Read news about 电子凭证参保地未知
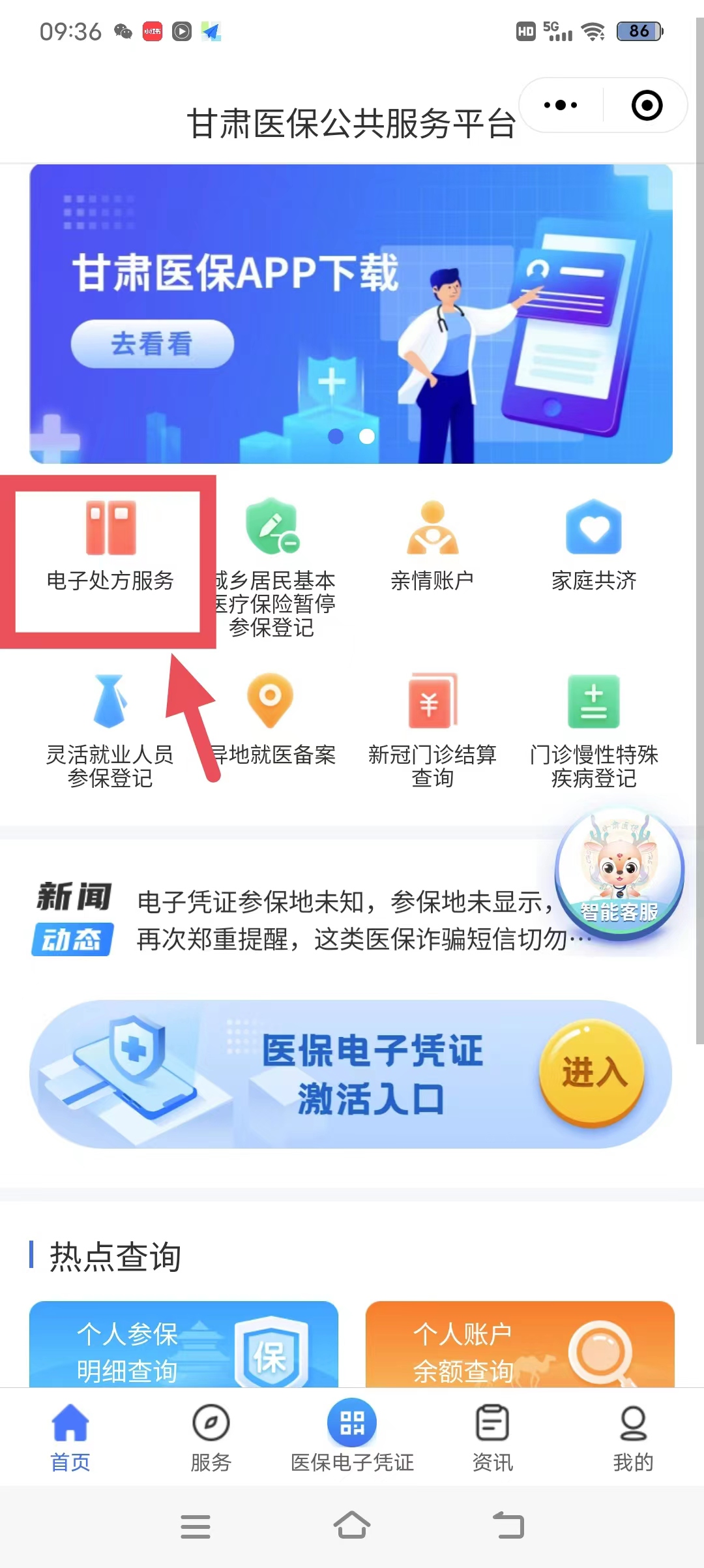704x1568 pixels. (345, 902)
